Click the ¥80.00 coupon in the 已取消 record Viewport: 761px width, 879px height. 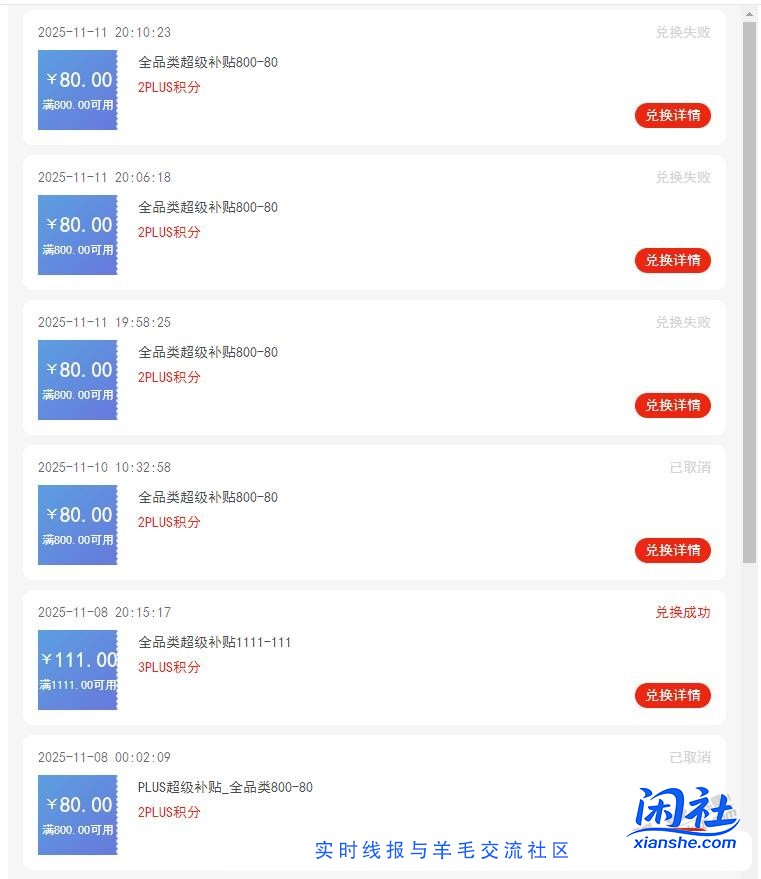[77, 525]
